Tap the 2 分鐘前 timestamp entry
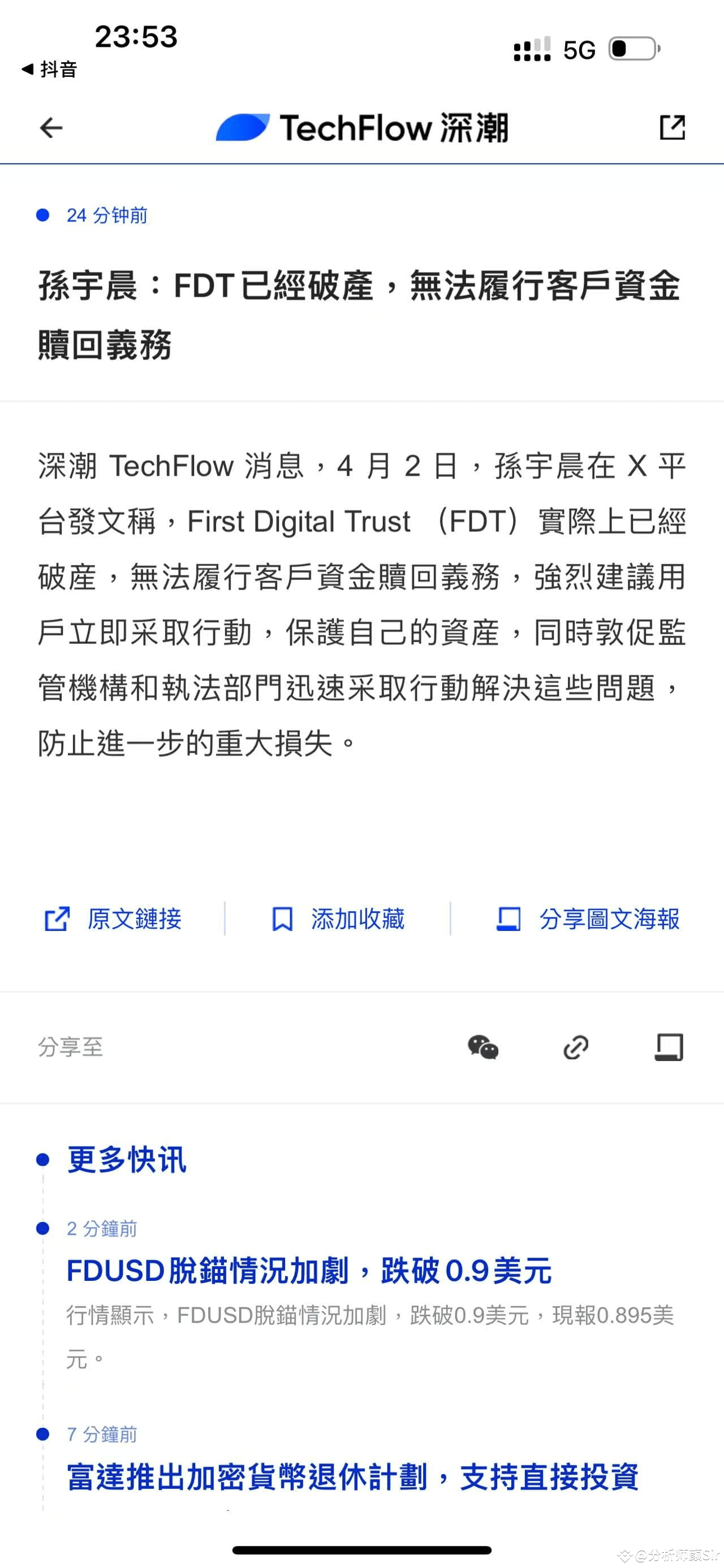The image size is (724, 1568). pyautogui.click(x=101, y=1228)
